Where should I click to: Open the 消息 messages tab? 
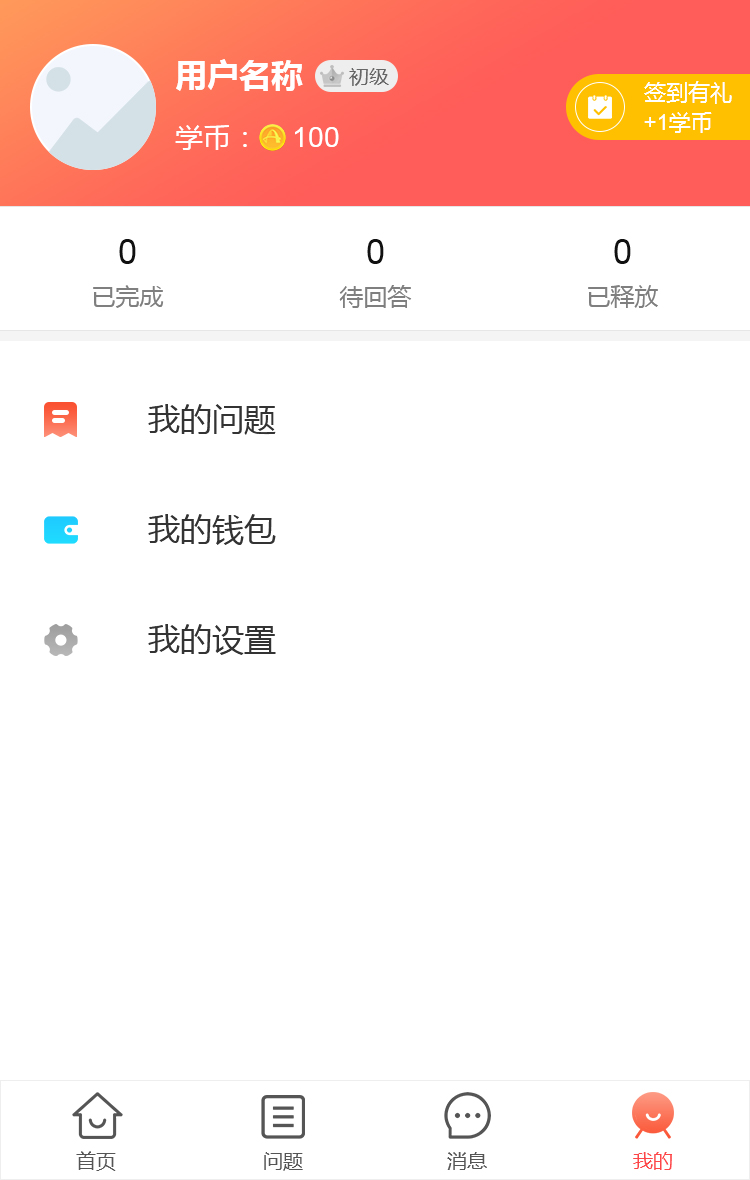(x=467, y=1130)
